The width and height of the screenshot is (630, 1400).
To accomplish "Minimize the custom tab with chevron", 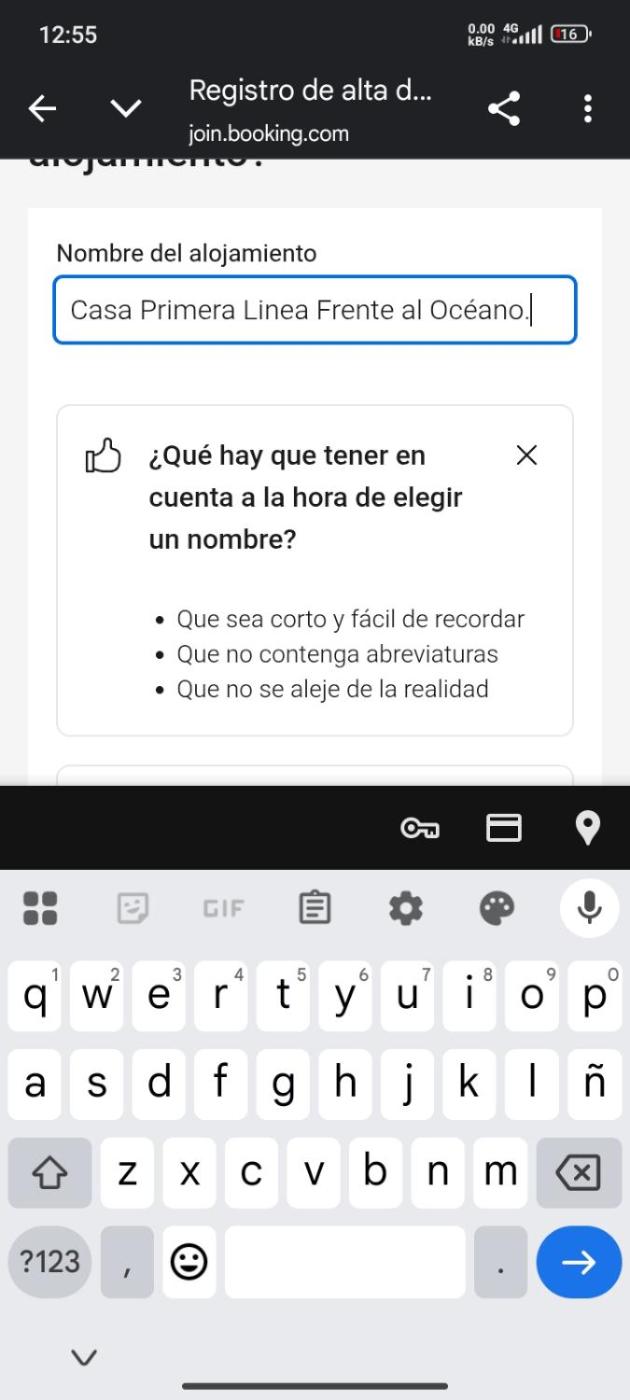I will (126, 109).
